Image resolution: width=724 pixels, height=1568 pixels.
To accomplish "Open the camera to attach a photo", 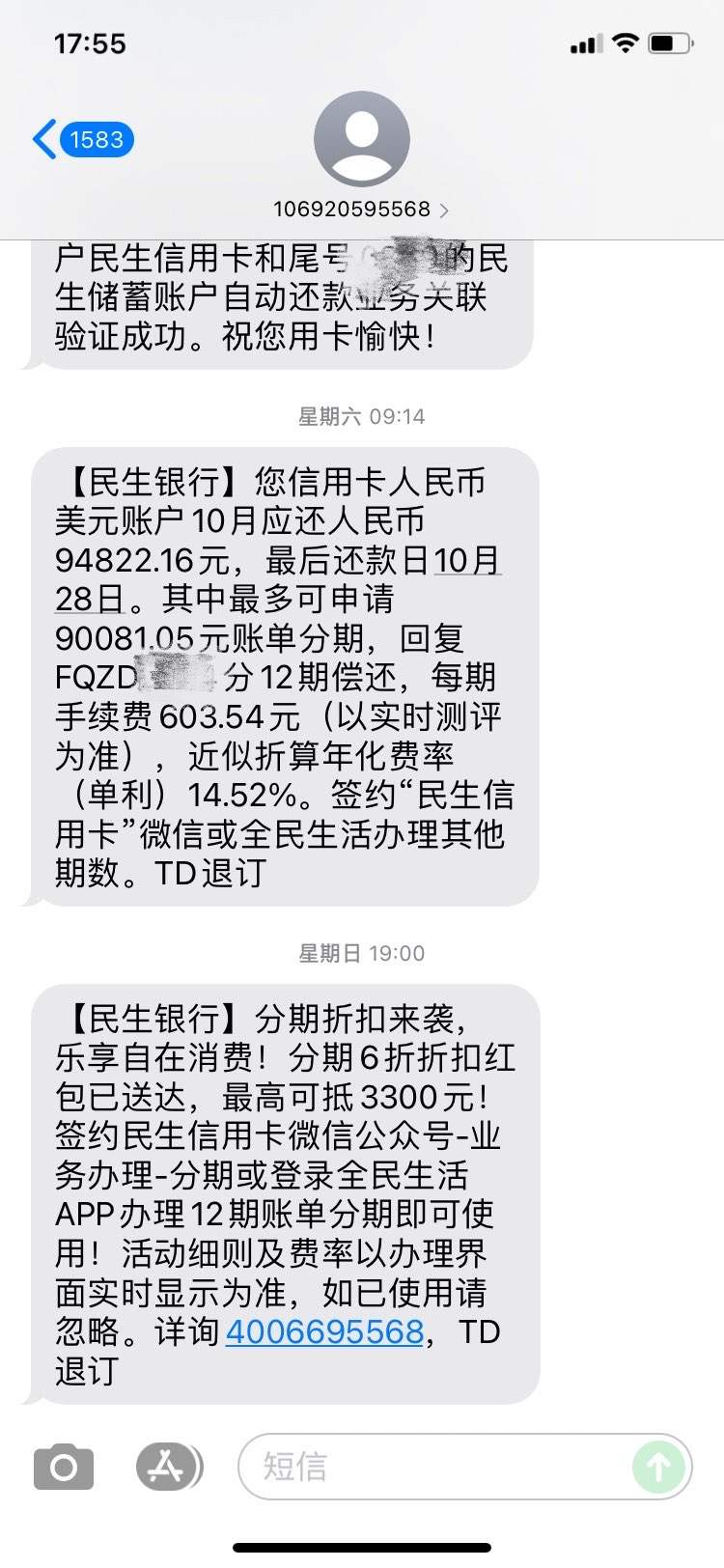I will point(64,1468).
